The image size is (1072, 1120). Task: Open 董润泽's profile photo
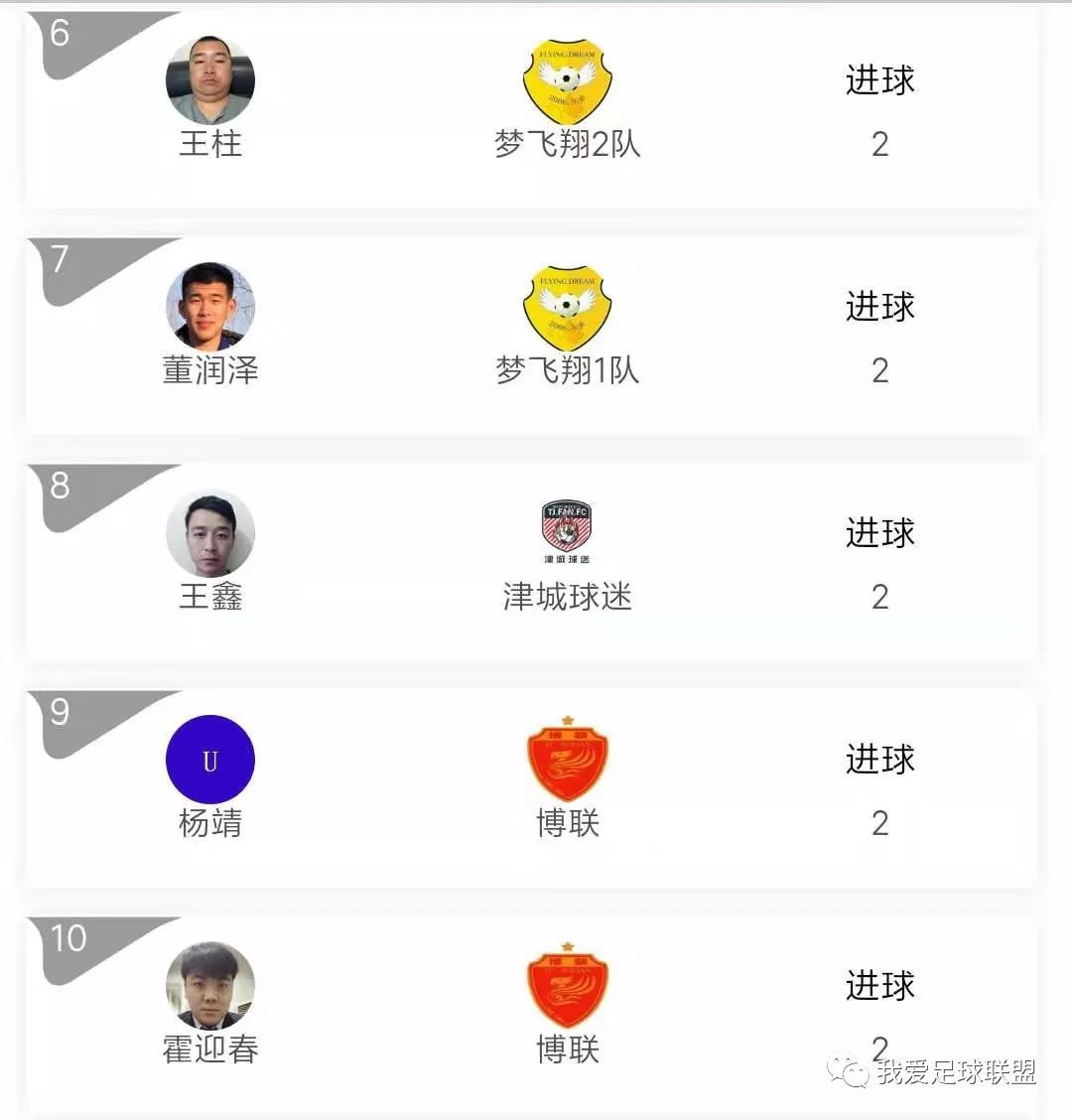(x=209, y=306)
